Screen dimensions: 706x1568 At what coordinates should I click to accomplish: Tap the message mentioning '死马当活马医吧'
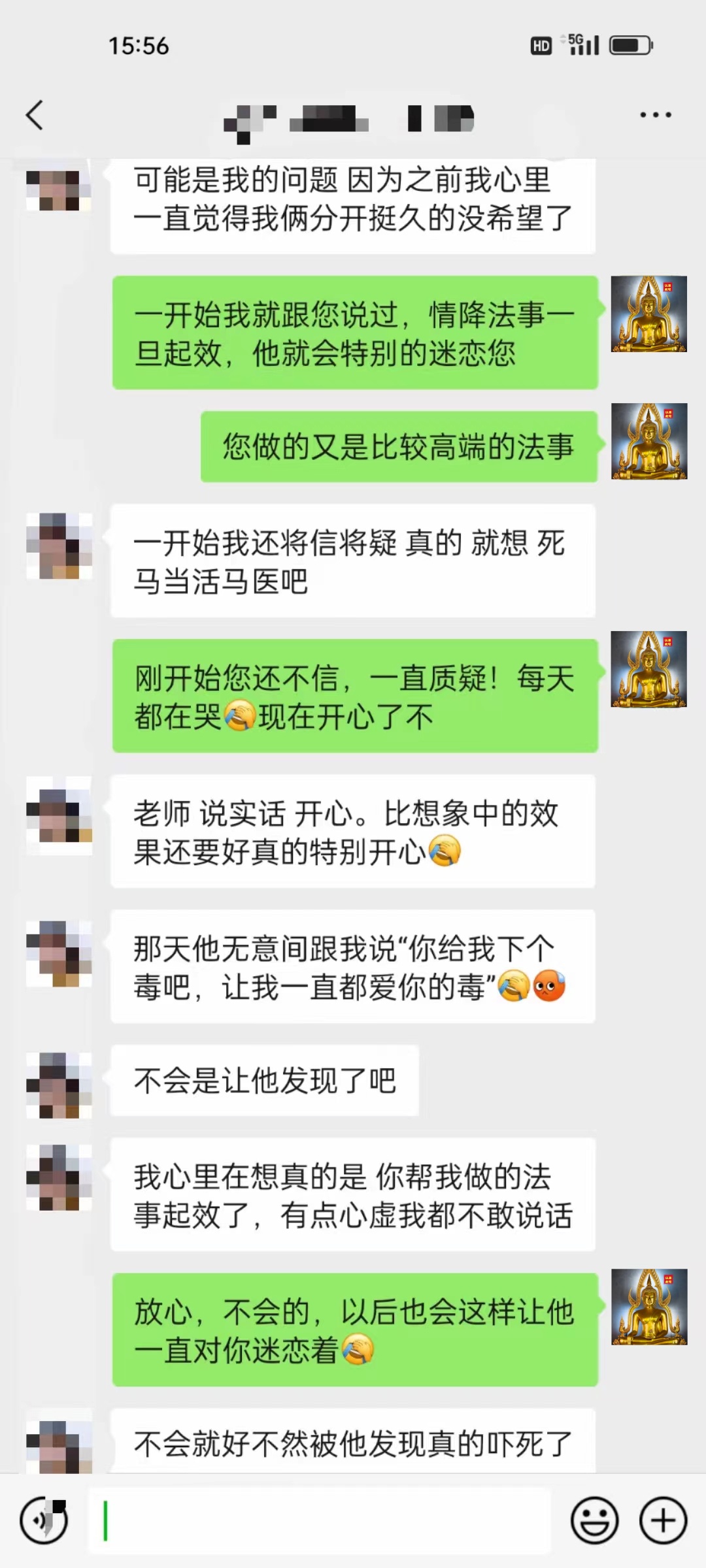click(353, 562)
